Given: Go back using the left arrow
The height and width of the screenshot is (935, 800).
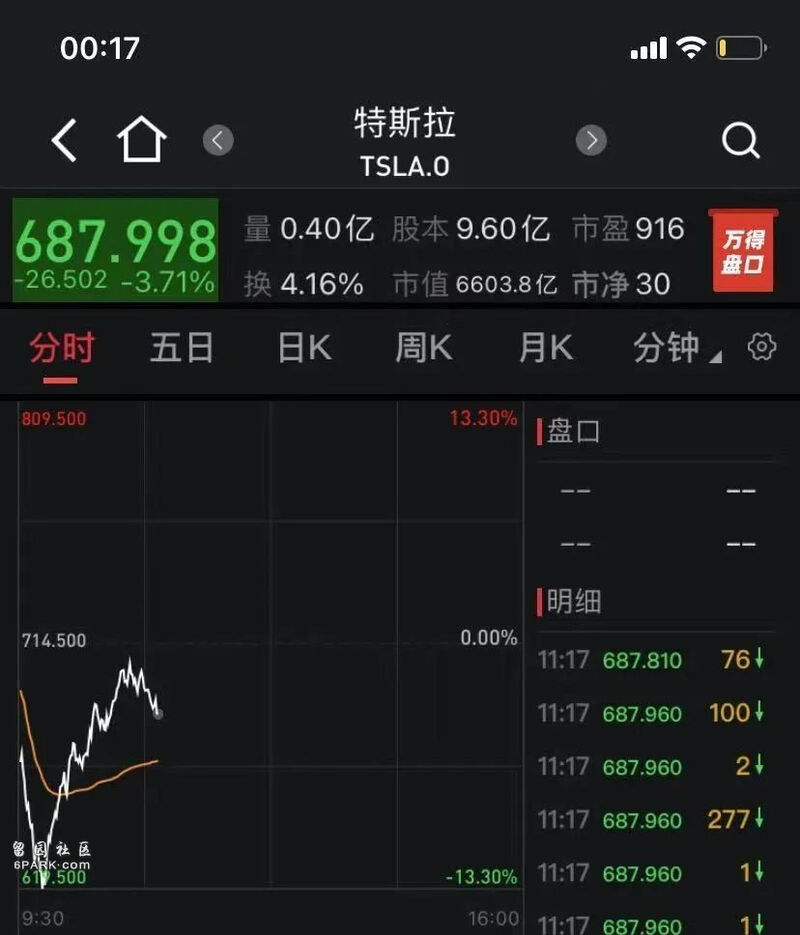Looking at the screenshot, I should 64,141.
